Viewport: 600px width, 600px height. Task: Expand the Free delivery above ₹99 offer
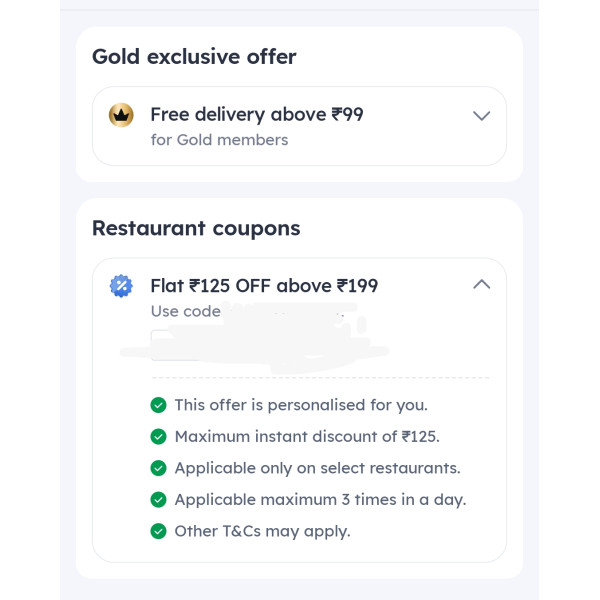(x=481, y=116)
